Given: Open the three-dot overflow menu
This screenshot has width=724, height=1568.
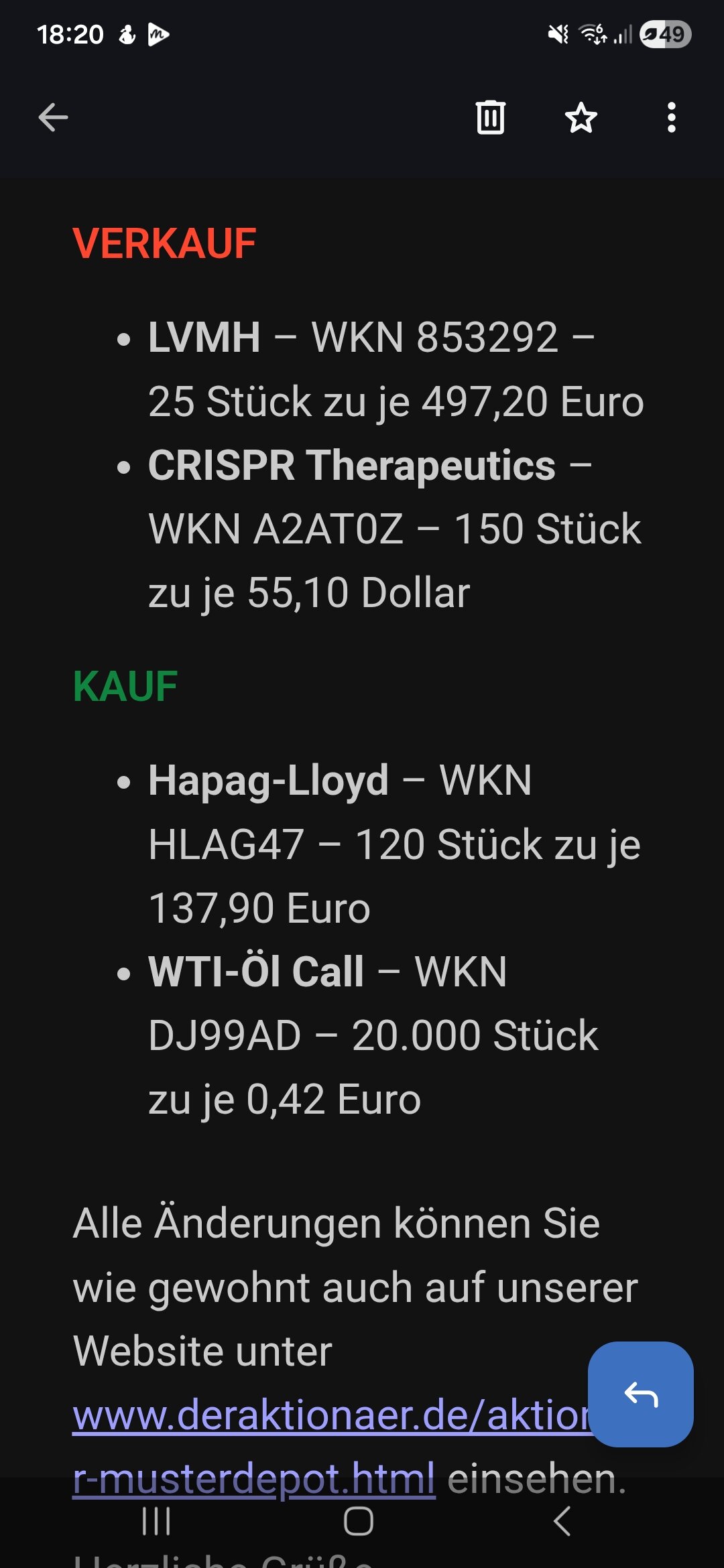Looking at the screenshot, I should pos(671,118).
